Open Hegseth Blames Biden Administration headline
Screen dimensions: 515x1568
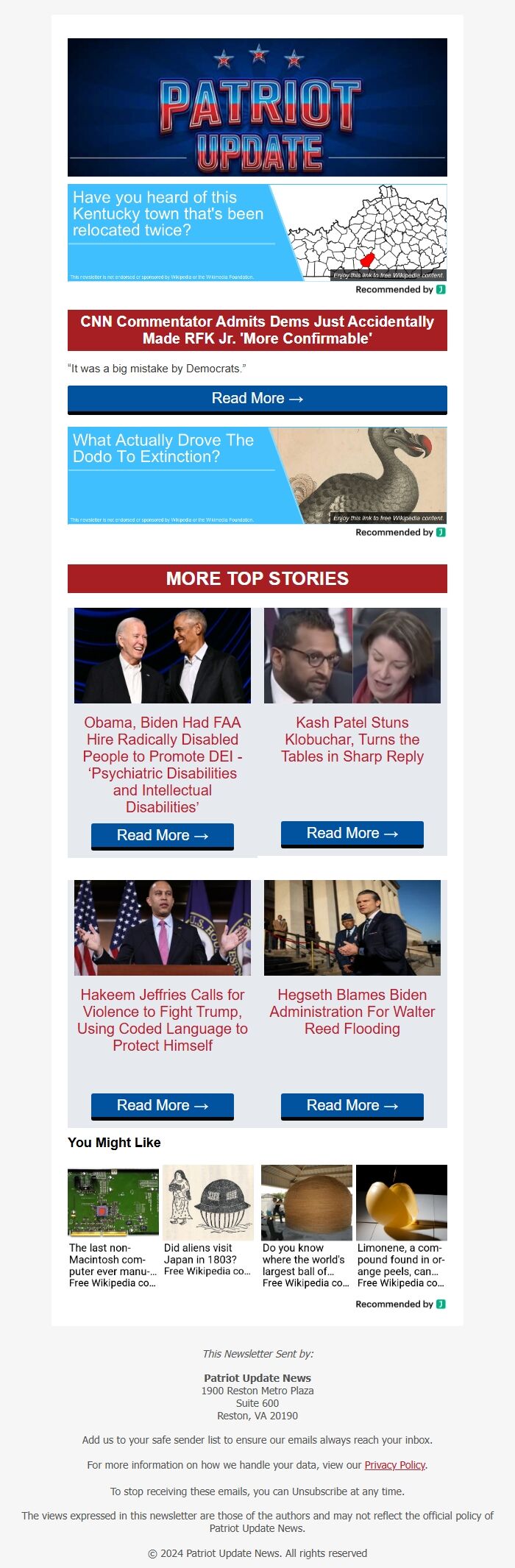click(352, 1012)
